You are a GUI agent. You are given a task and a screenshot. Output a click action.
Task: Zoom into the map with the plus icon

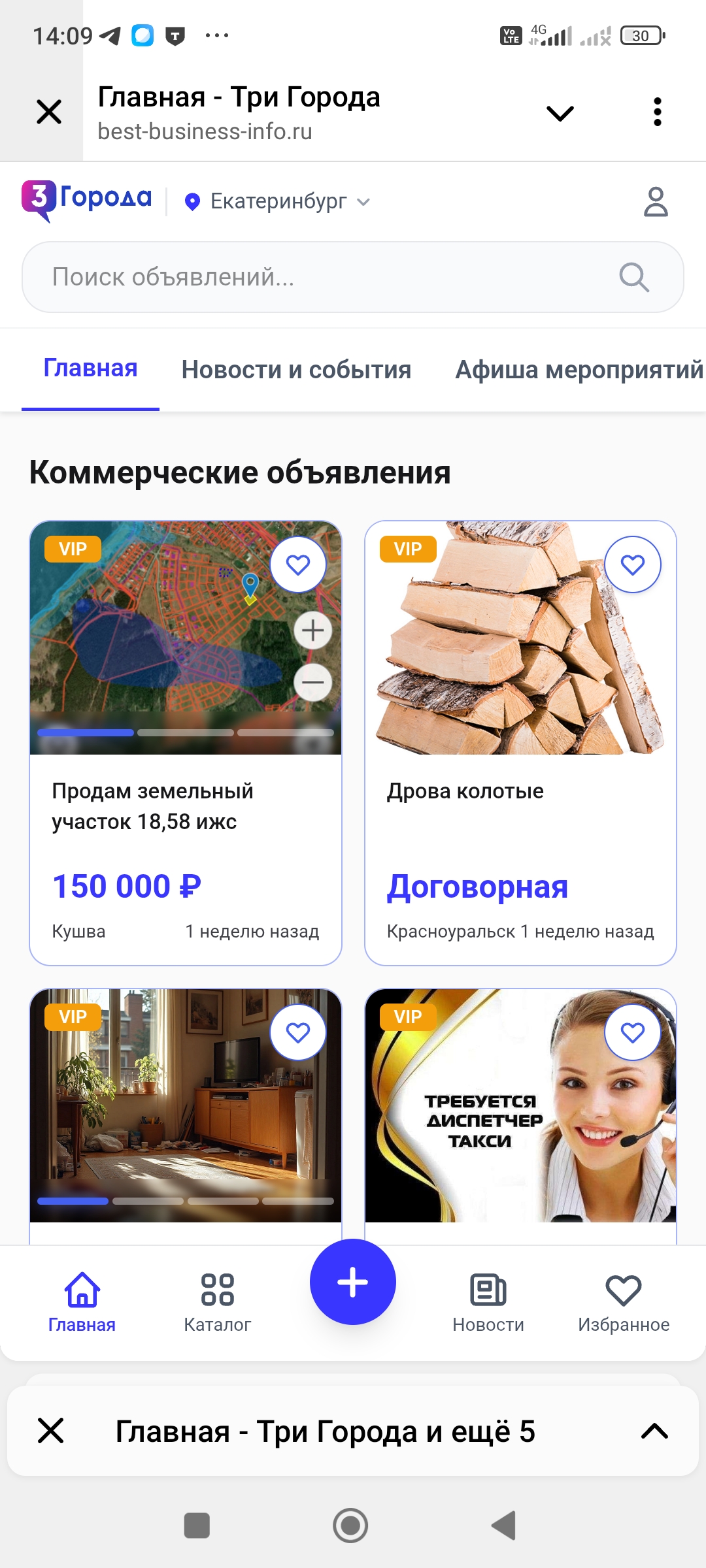(x=312, y=630)
